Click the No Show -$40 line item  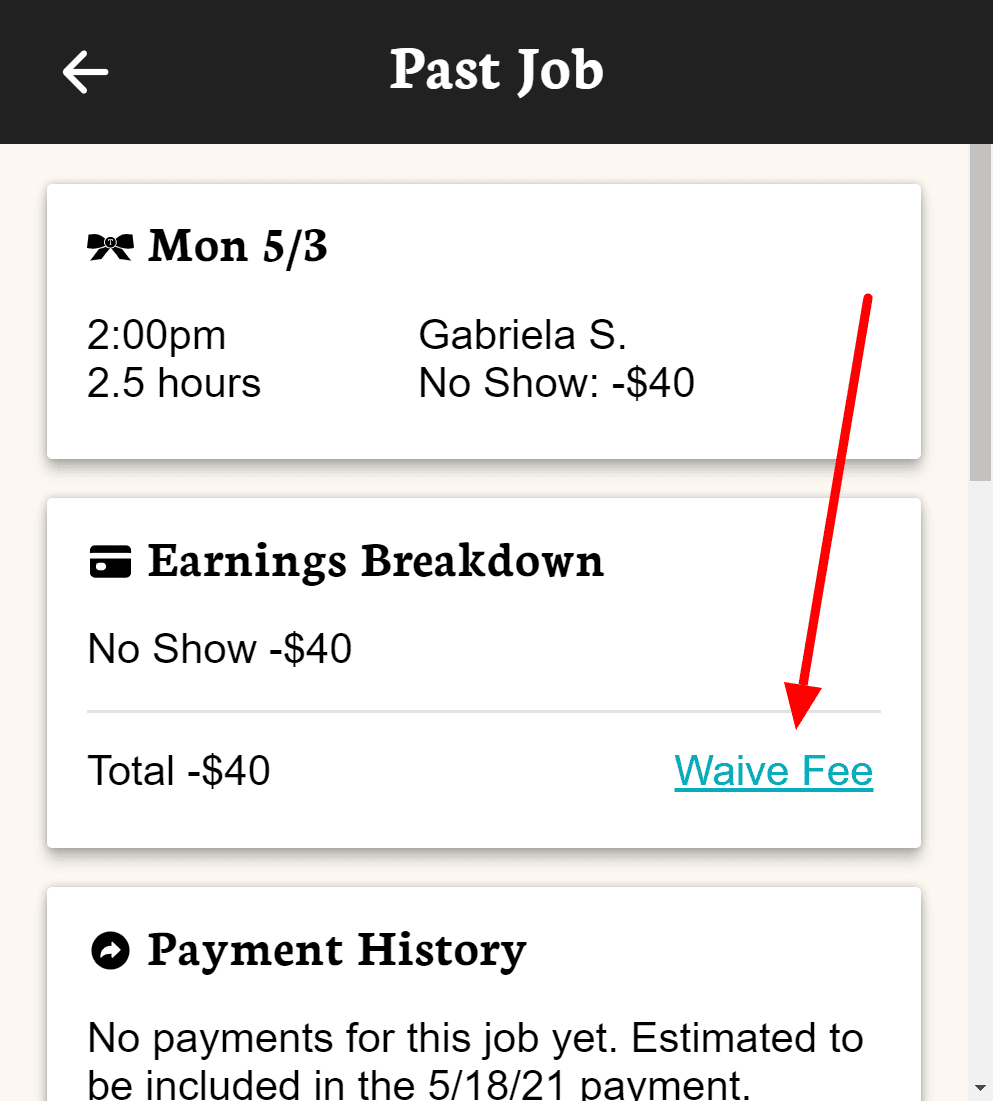[x=220, y=648]
